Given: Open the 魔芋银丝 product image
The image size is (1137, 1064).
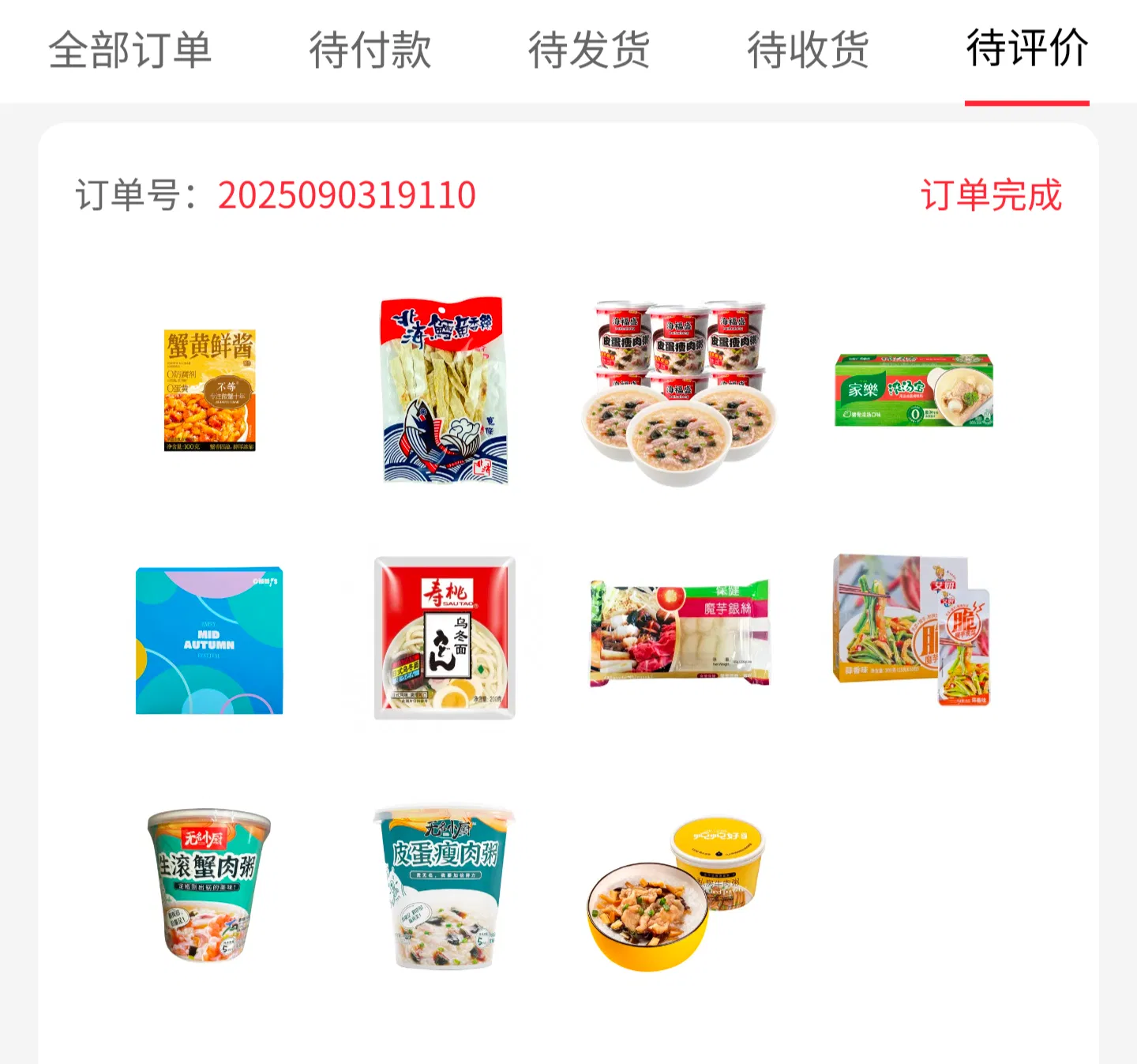Looking at the screenshot, I should click(679, 634).
